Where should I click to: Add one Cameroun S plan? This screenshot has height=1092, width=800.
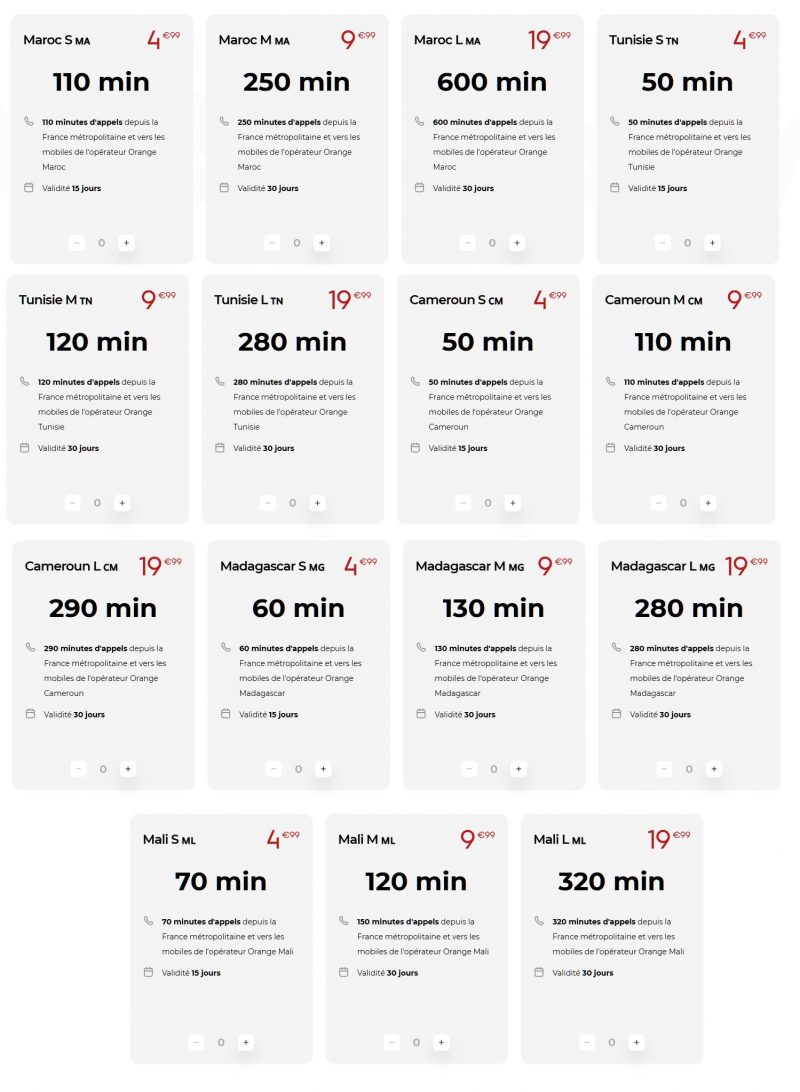tap(513, 503)
